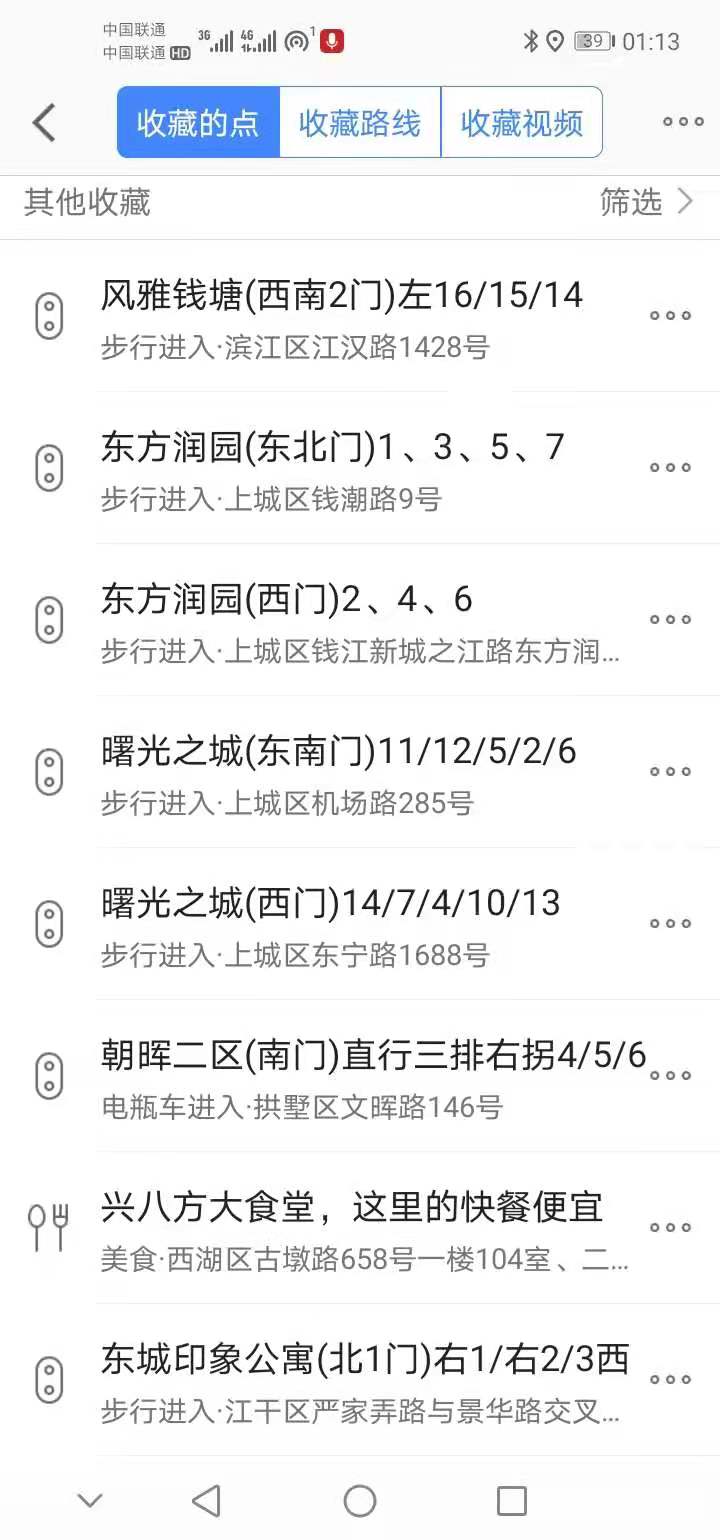Click the charging pile icon beside 风雅钱塘
720x1540 pixels.
(48, 315)
